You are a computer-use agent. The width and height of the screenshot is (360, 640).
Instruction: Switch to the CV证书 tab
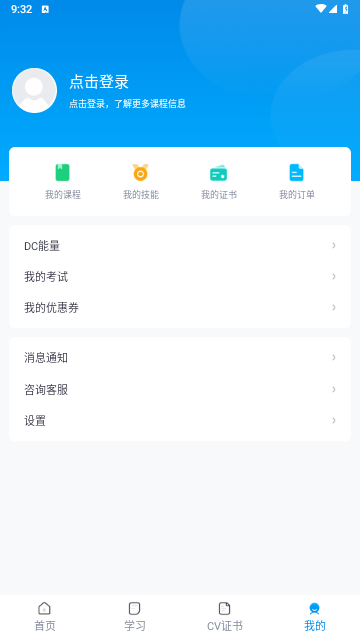(225, 617)
